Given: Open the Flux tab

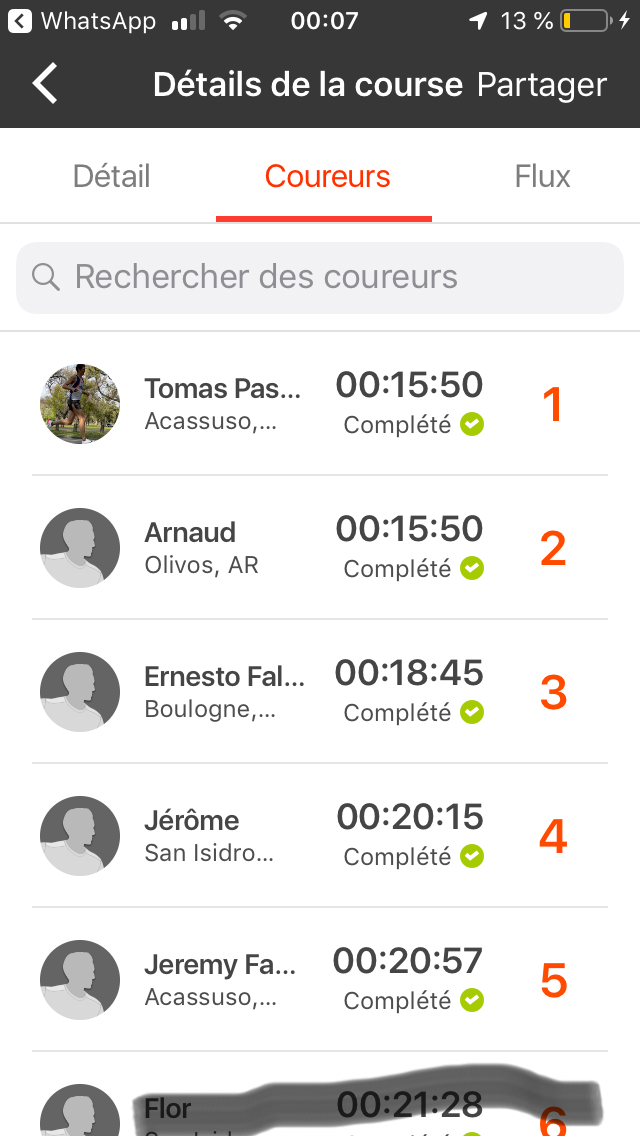Looking at the screenshot, I should click(542, 176).
